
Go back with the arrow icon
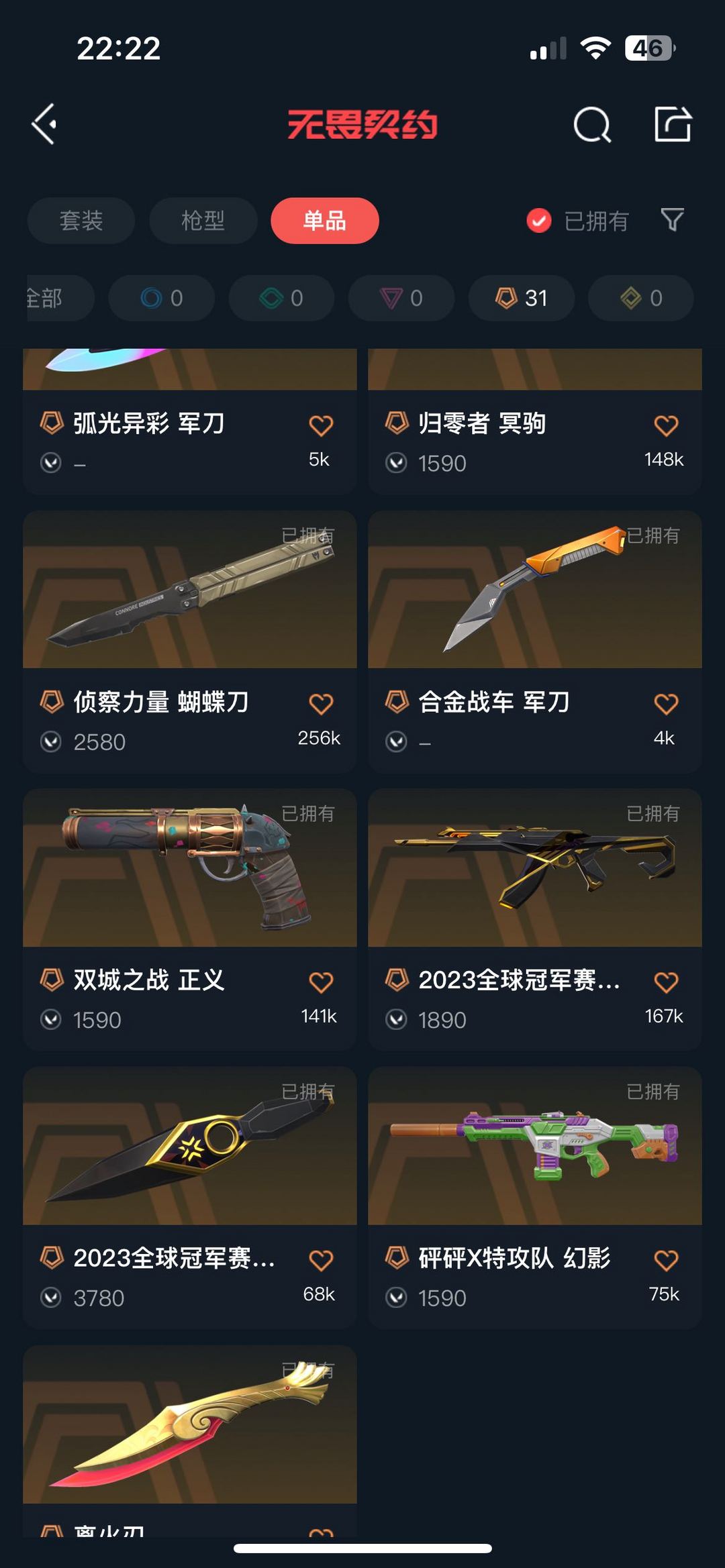click(x=44, y=124)
